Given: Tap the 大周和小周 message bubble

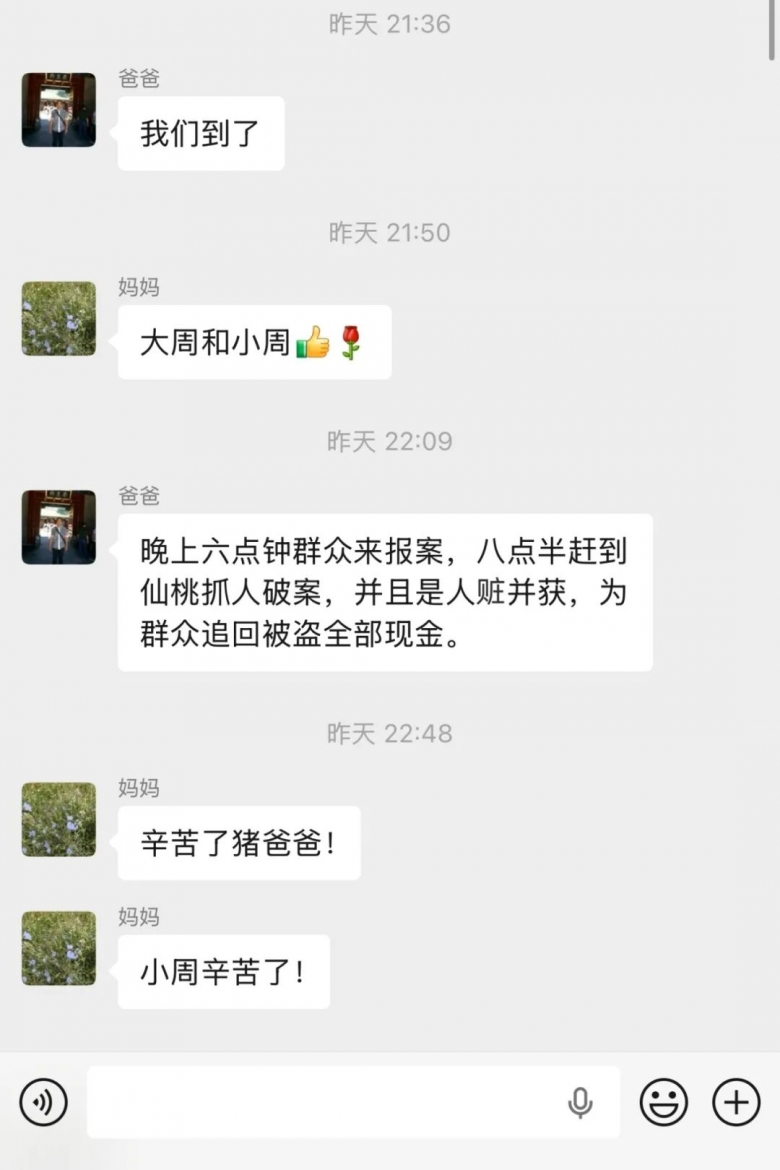Looking at the screenshot, I should (253, 342).
